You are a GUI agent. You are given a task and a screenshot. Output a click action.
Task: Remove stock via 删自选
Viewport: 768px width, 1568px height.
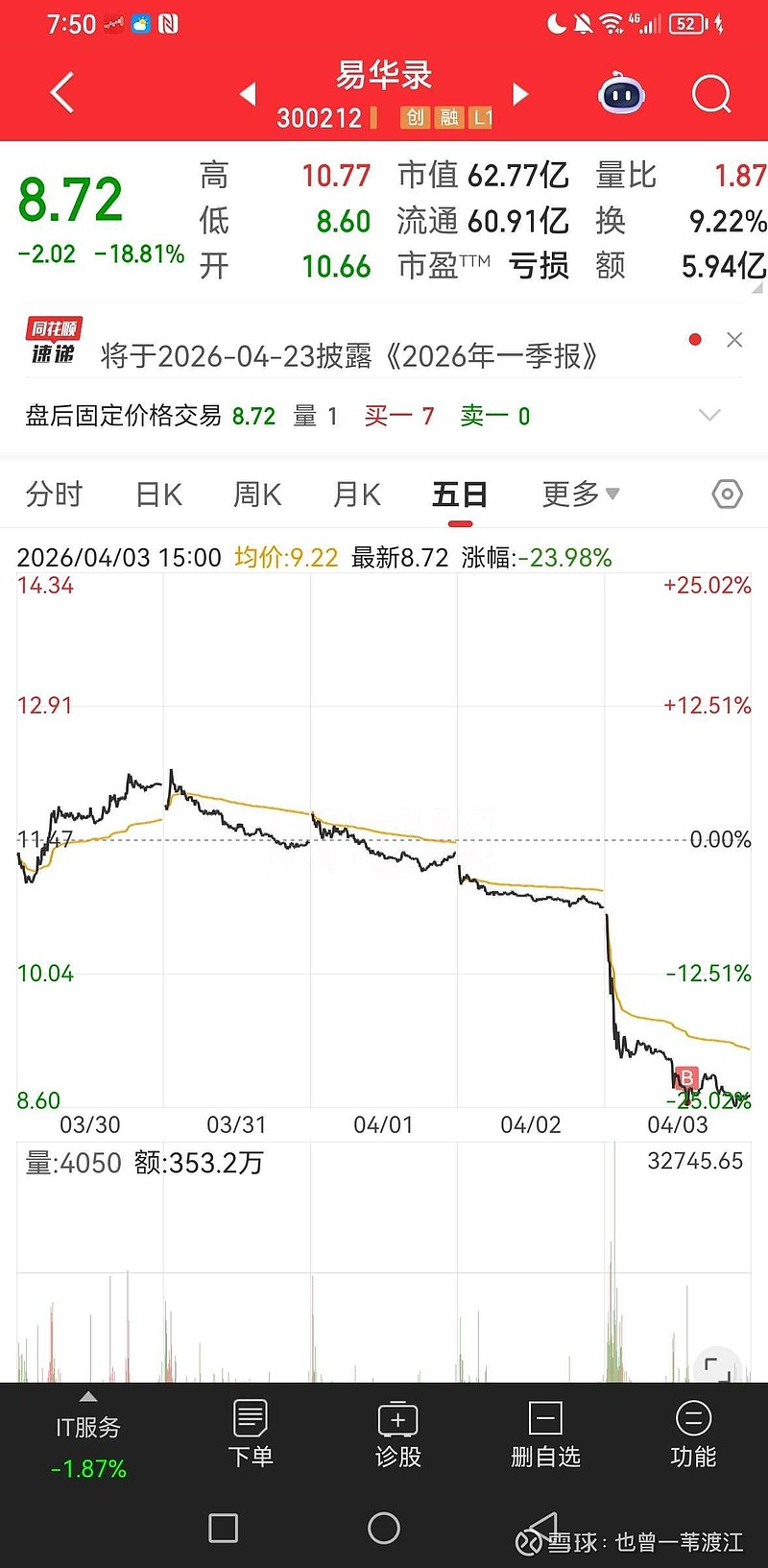(545, 1435)
